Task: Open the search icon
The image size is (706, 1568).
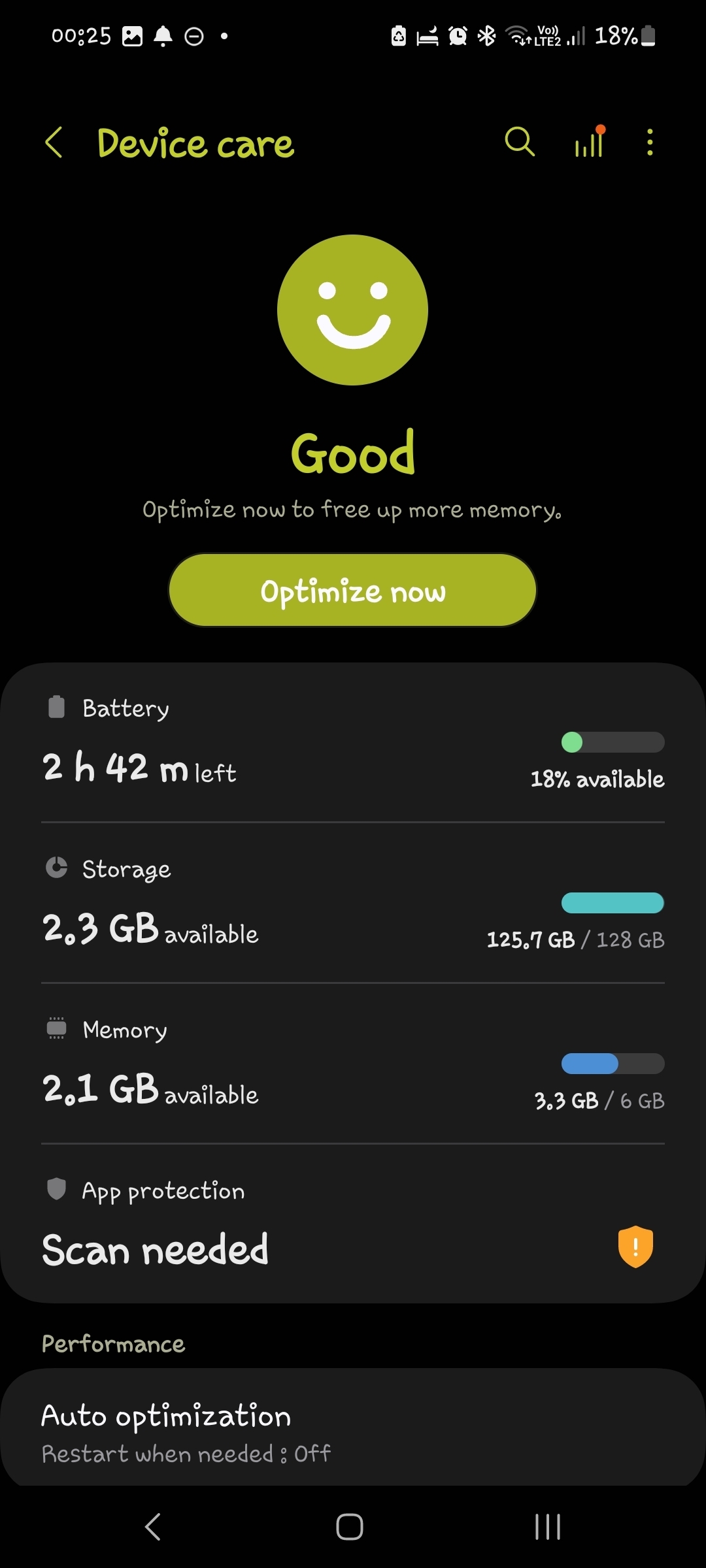Action: 520,142
